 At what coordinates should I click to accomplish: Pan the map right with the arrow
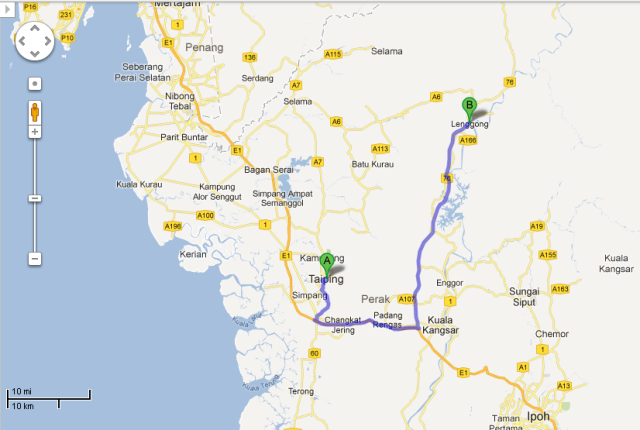[48, 41]
